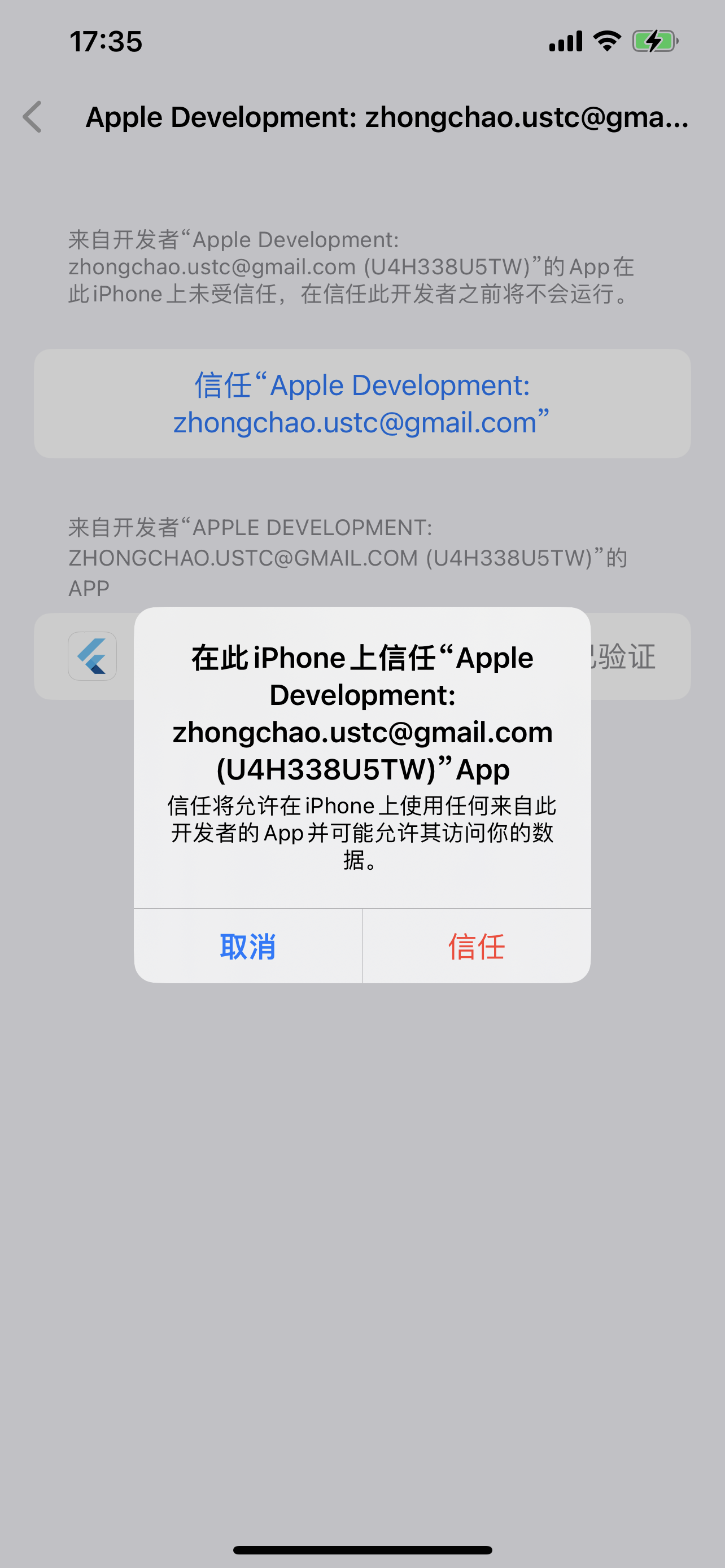Screen dimensions: 725x1568
Task: Tap 信任 "Apple Development: zhongchao.ustc@gmail.com"
Action: coord(362,404)
